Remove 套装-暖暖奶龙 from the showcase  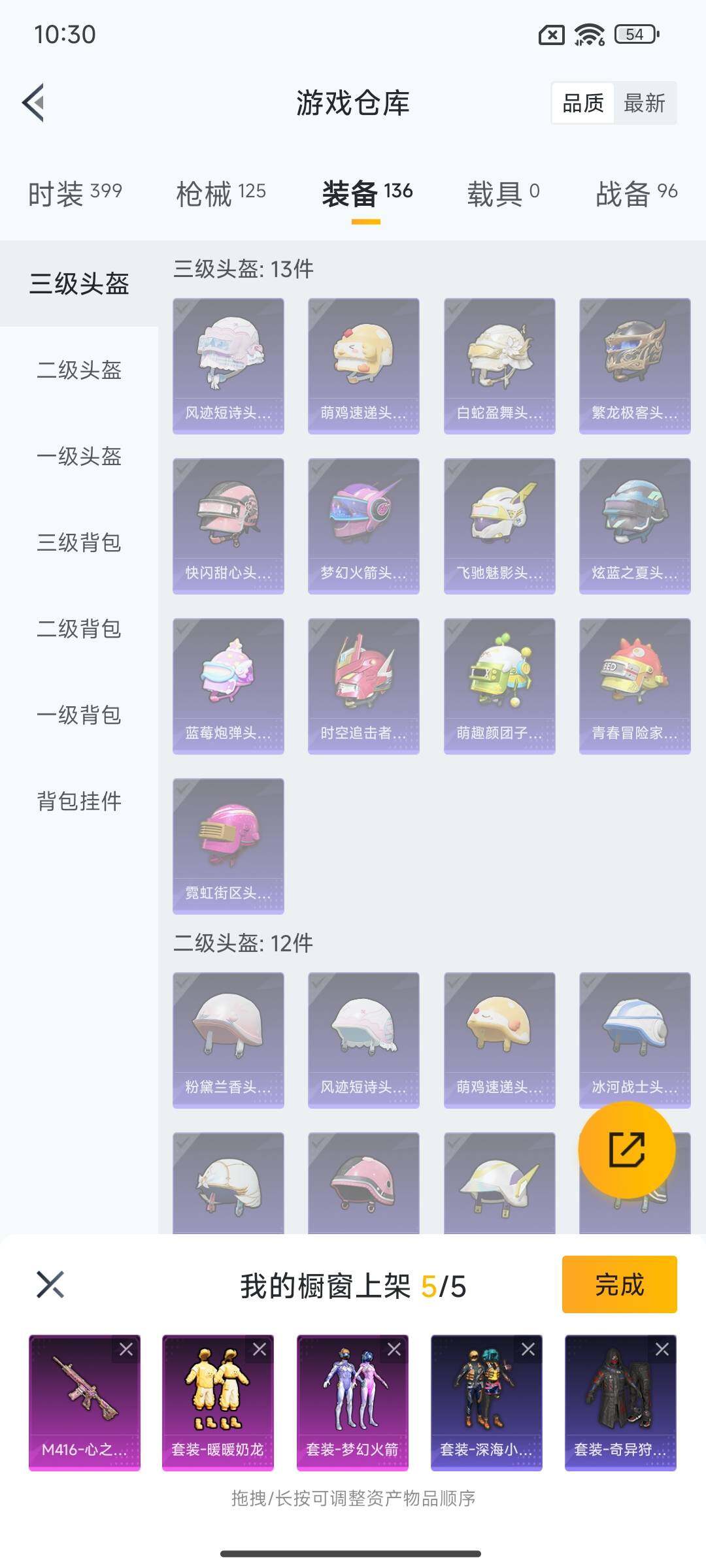tap(260, 1349)
